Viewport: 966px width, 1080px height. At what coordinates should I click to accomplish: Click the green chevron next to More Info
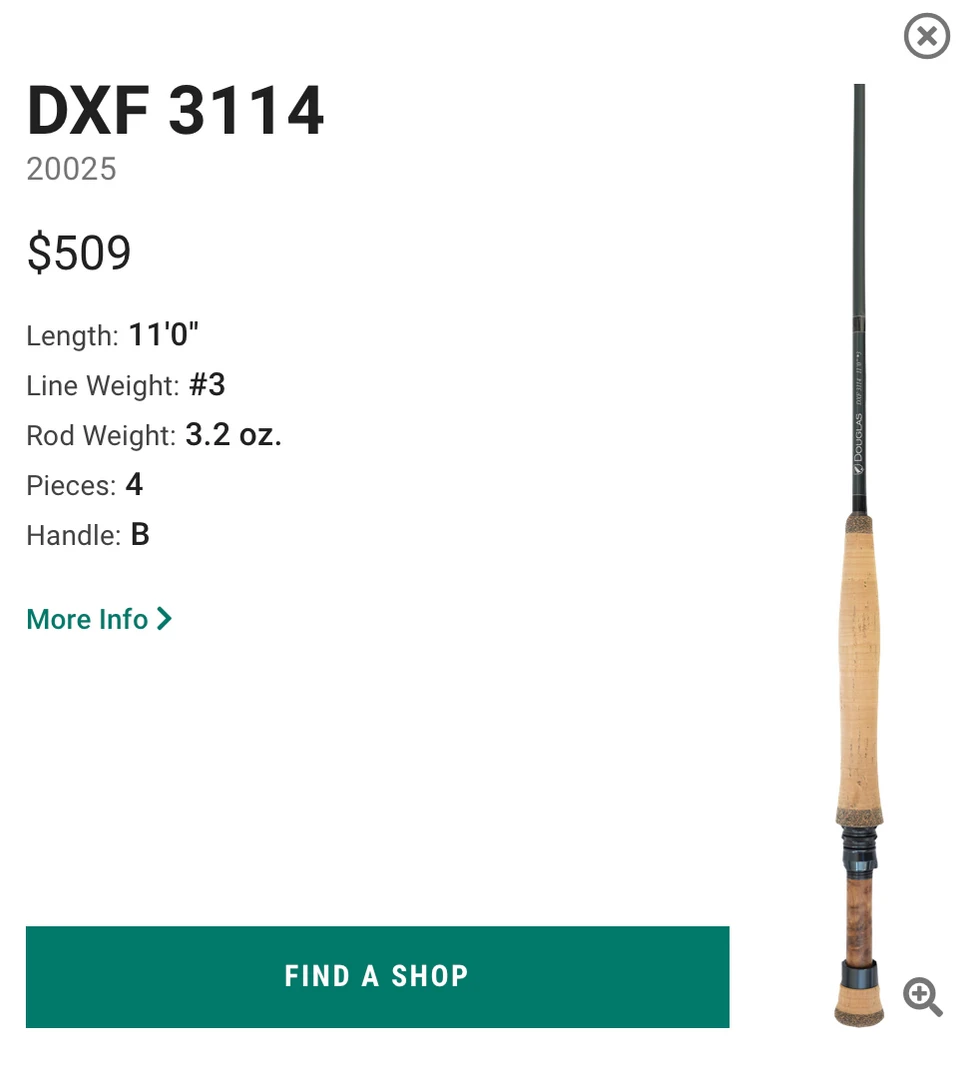(165, 619)
